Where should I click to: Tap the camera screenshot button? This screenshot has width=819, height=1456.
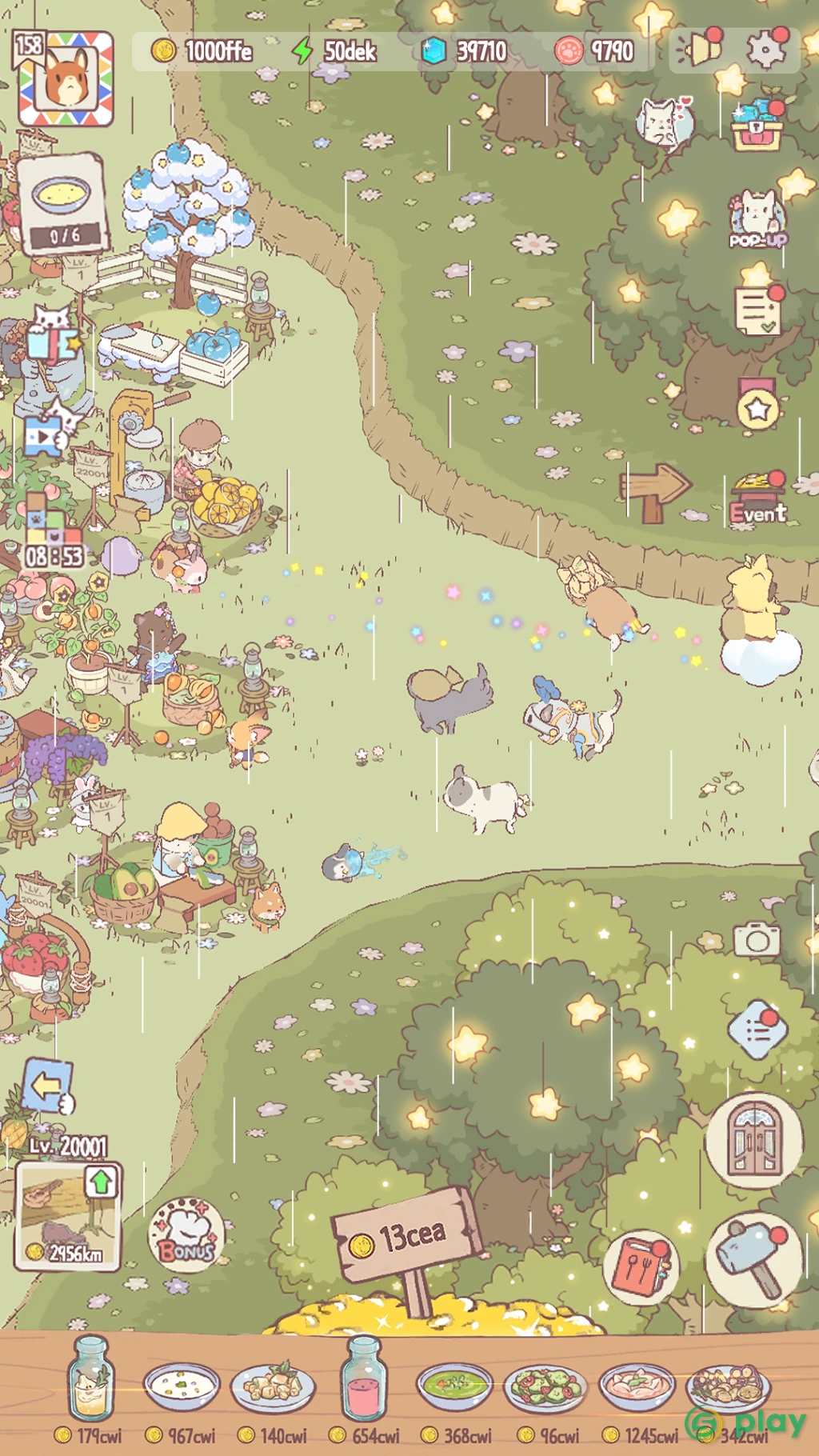point(757,939)
